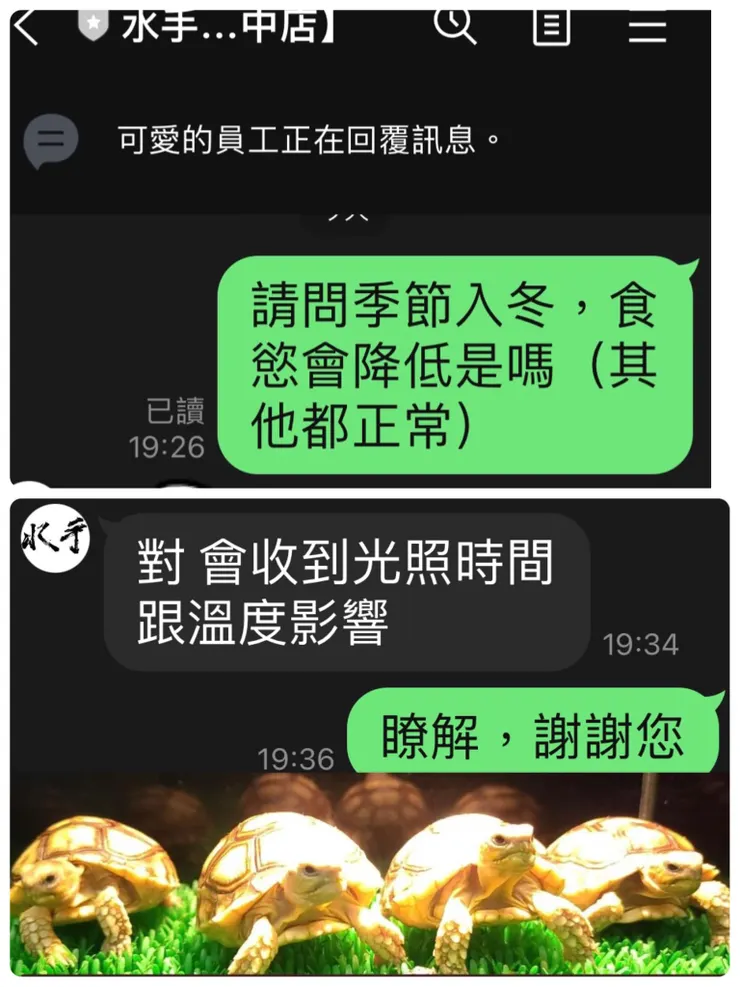The image size is (740, 987).
Task: Click the back arrow to leave the chat
Action: pos(24,26)
